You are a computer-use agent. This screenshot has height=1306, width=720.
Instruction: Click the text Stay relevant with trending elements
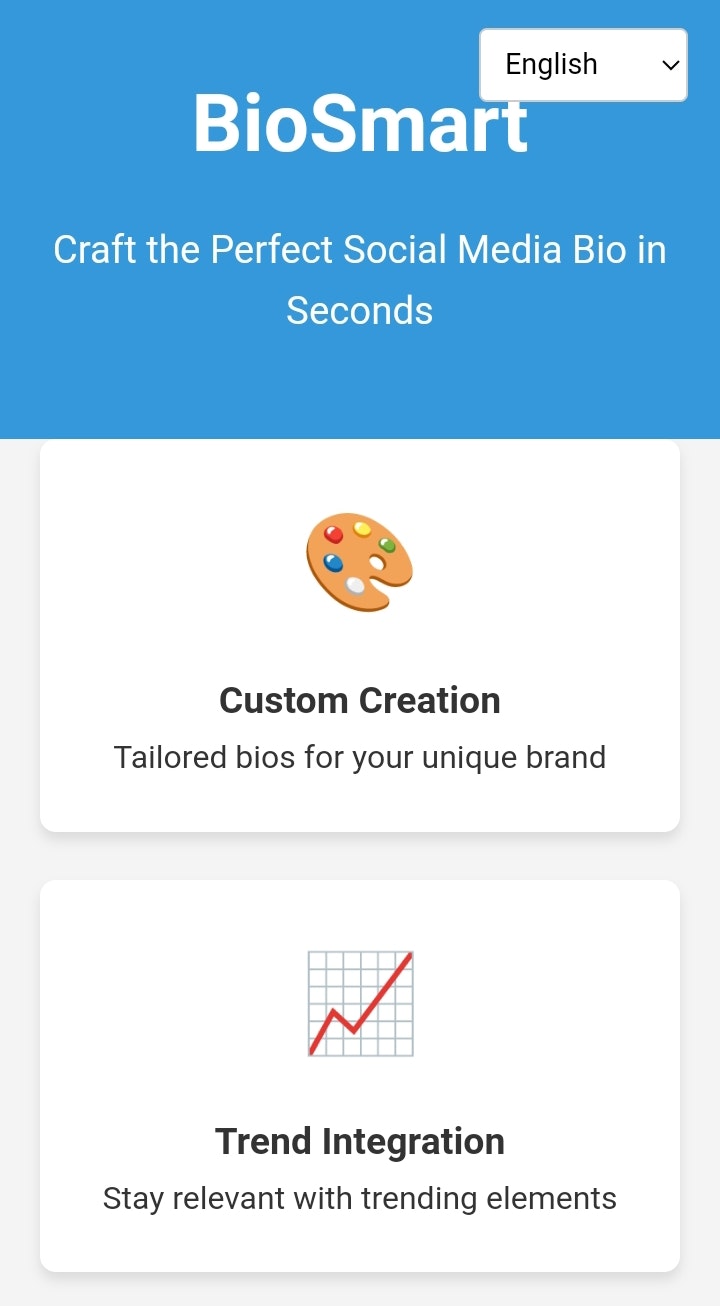(x=359, y=1198)
